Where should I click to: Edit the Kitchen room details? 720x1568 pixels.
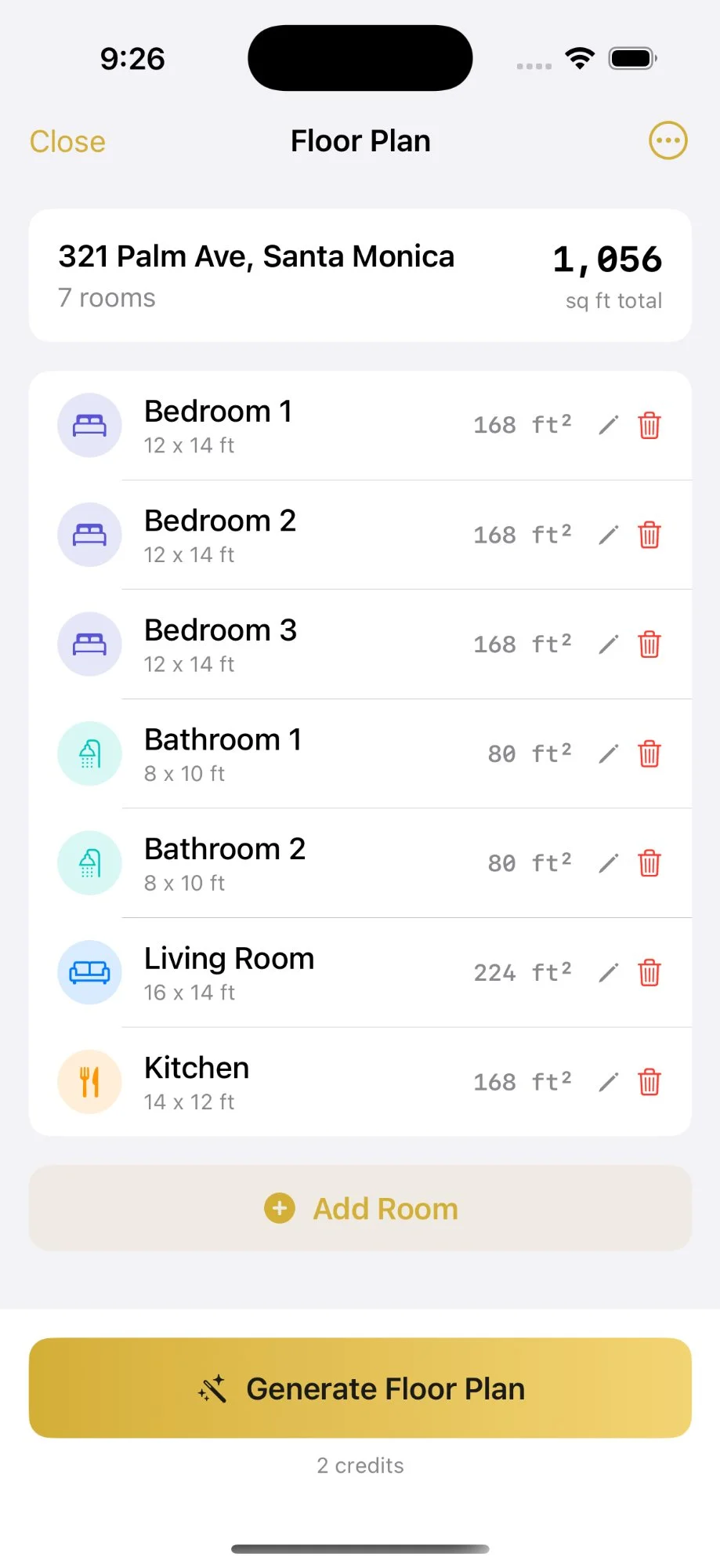pos(609,1082)
